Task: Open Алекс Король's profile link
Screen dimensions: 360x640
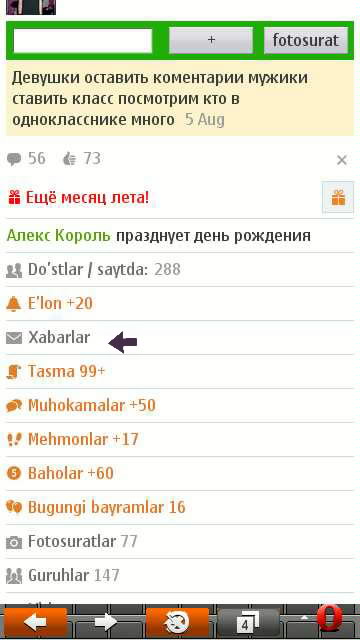Action: point(58,236)
